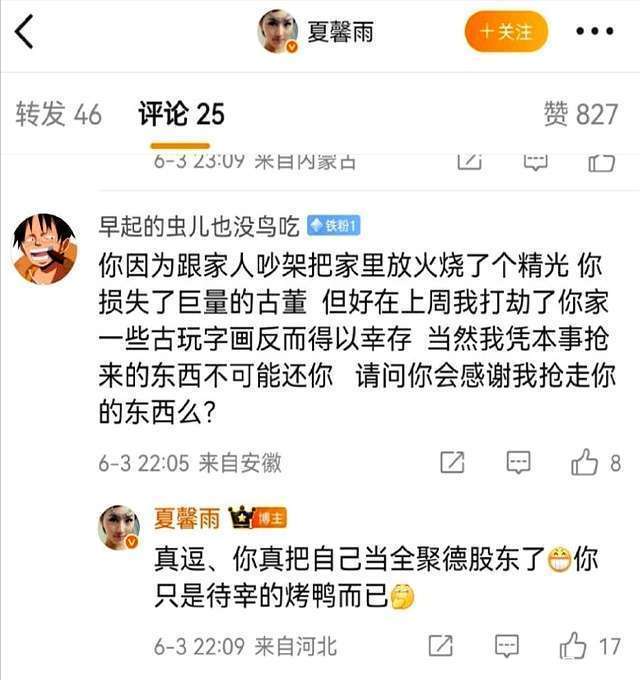Go back using the top-left arrow
Screen dimensions: 640x680
[x=25, y=32]
